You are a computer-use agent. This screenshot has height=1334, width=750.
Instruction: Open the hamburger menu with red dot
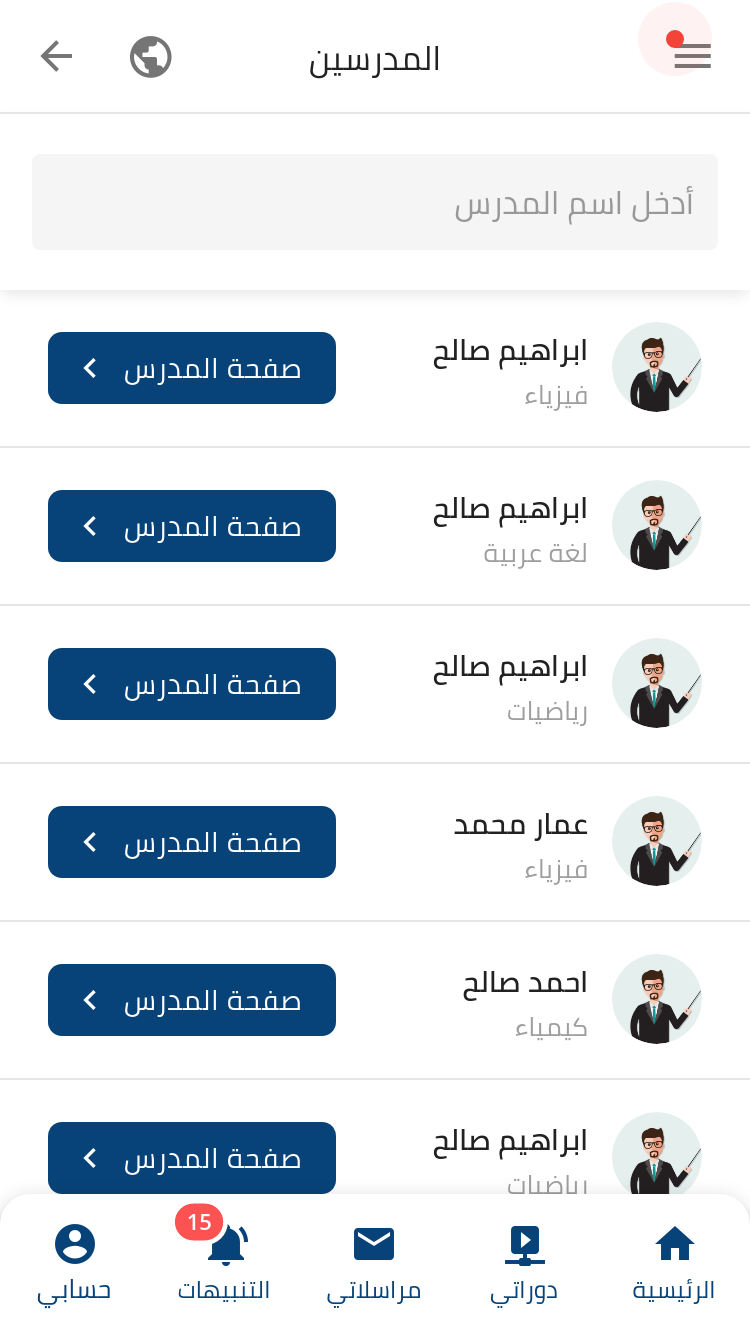pos(692,56)
